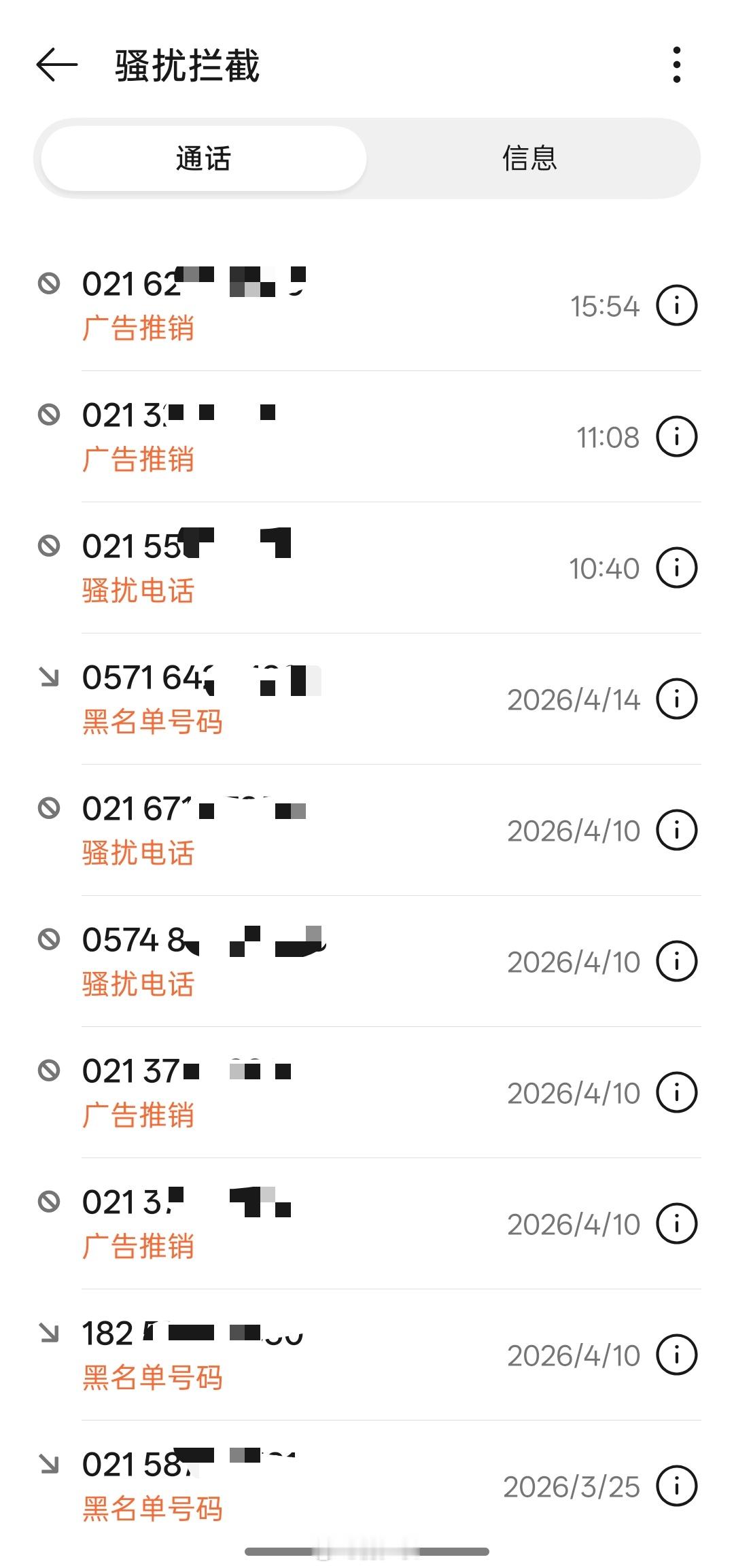This screenshot has height=1568, width=734.
Task: Open the three-dot overflow menu
Action: [x=676, y=65]
